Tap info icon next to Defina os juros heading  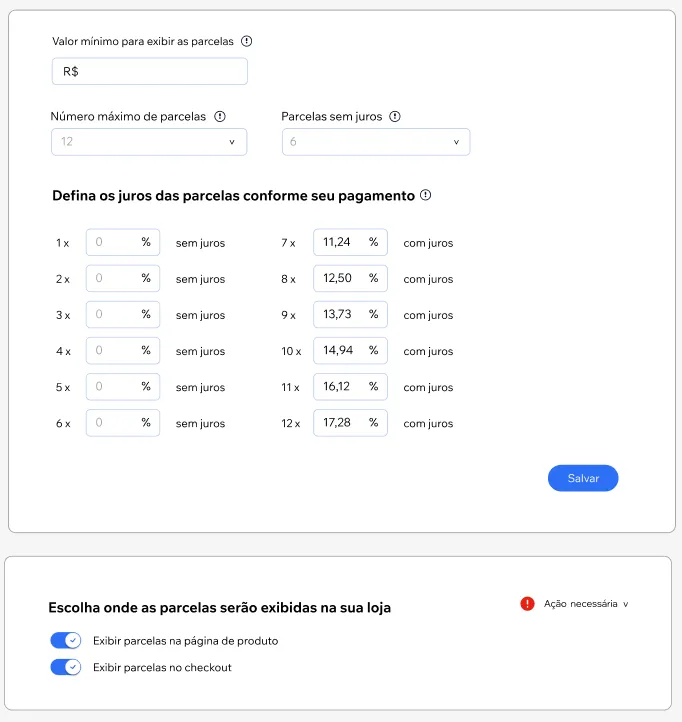426,195
